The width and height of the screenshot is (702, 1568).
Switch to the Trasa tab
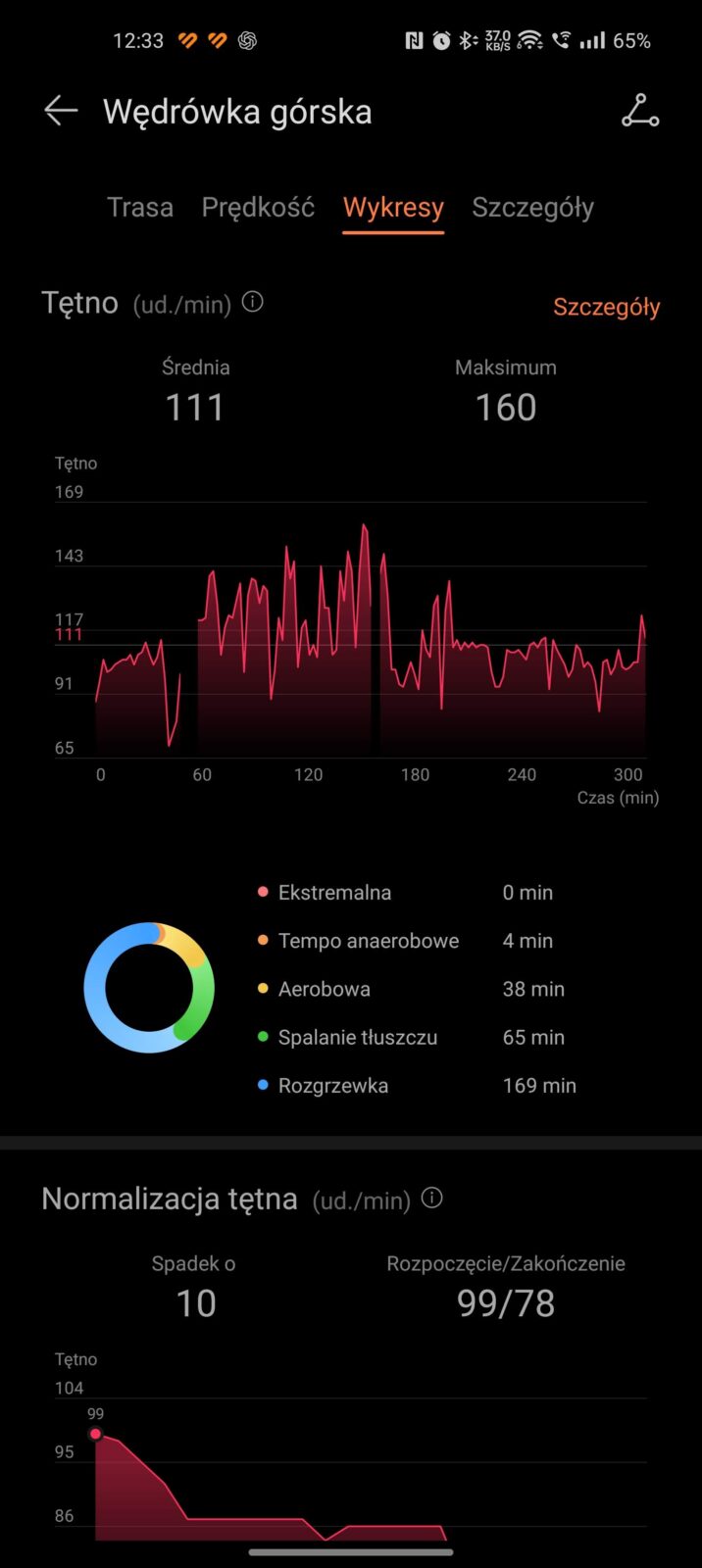click(x=140, y=208)
